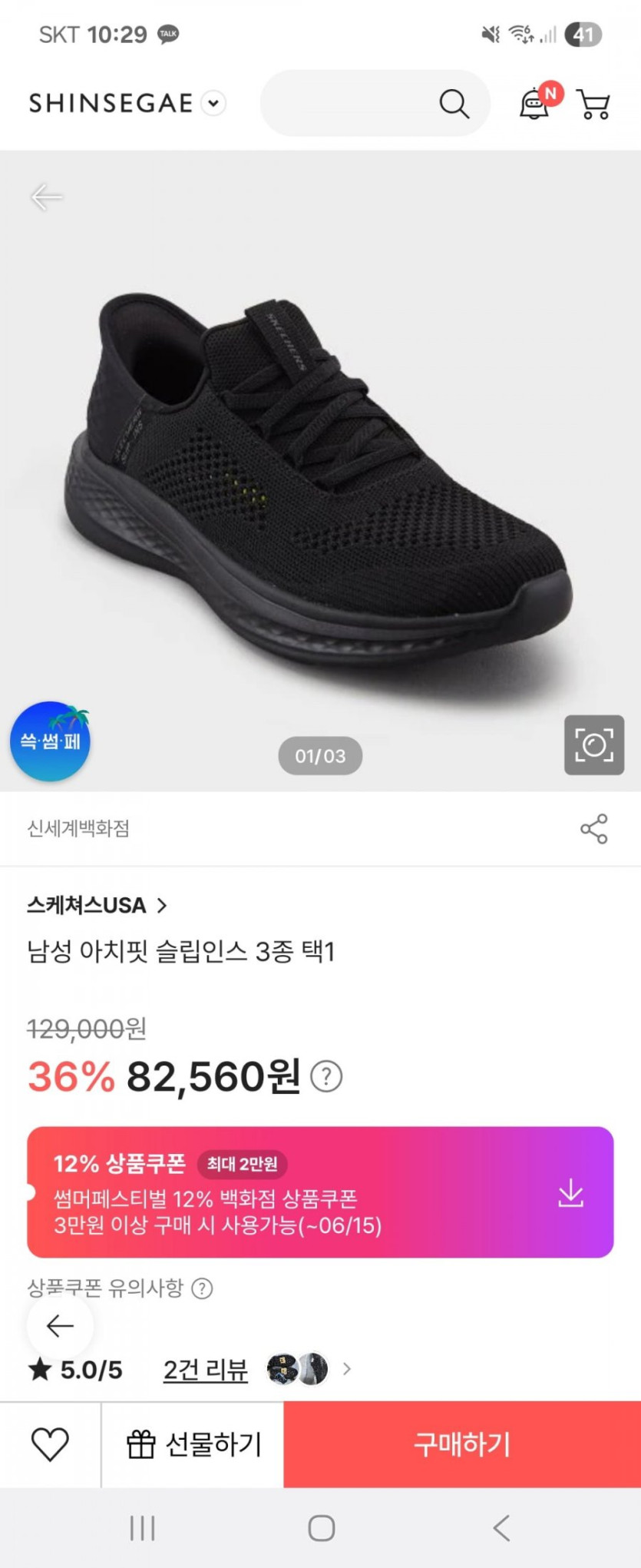Download the 12% 상품쿠폰 coupon
The height and width of the screenshot is (1568, 641).
(x=570, y=1193)
